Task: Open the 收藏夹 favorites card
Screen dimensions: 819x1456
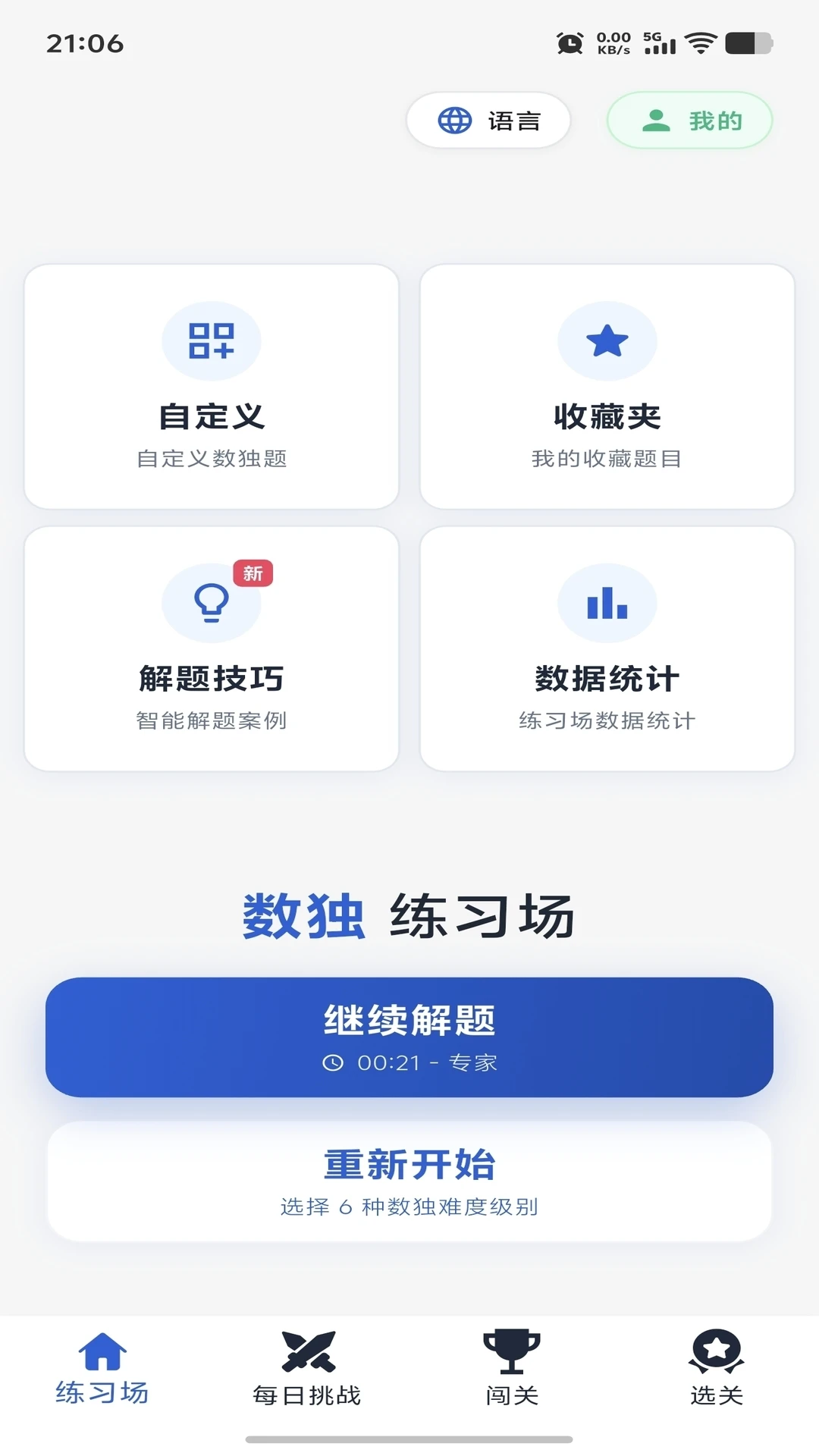Action: coord(607,387)
